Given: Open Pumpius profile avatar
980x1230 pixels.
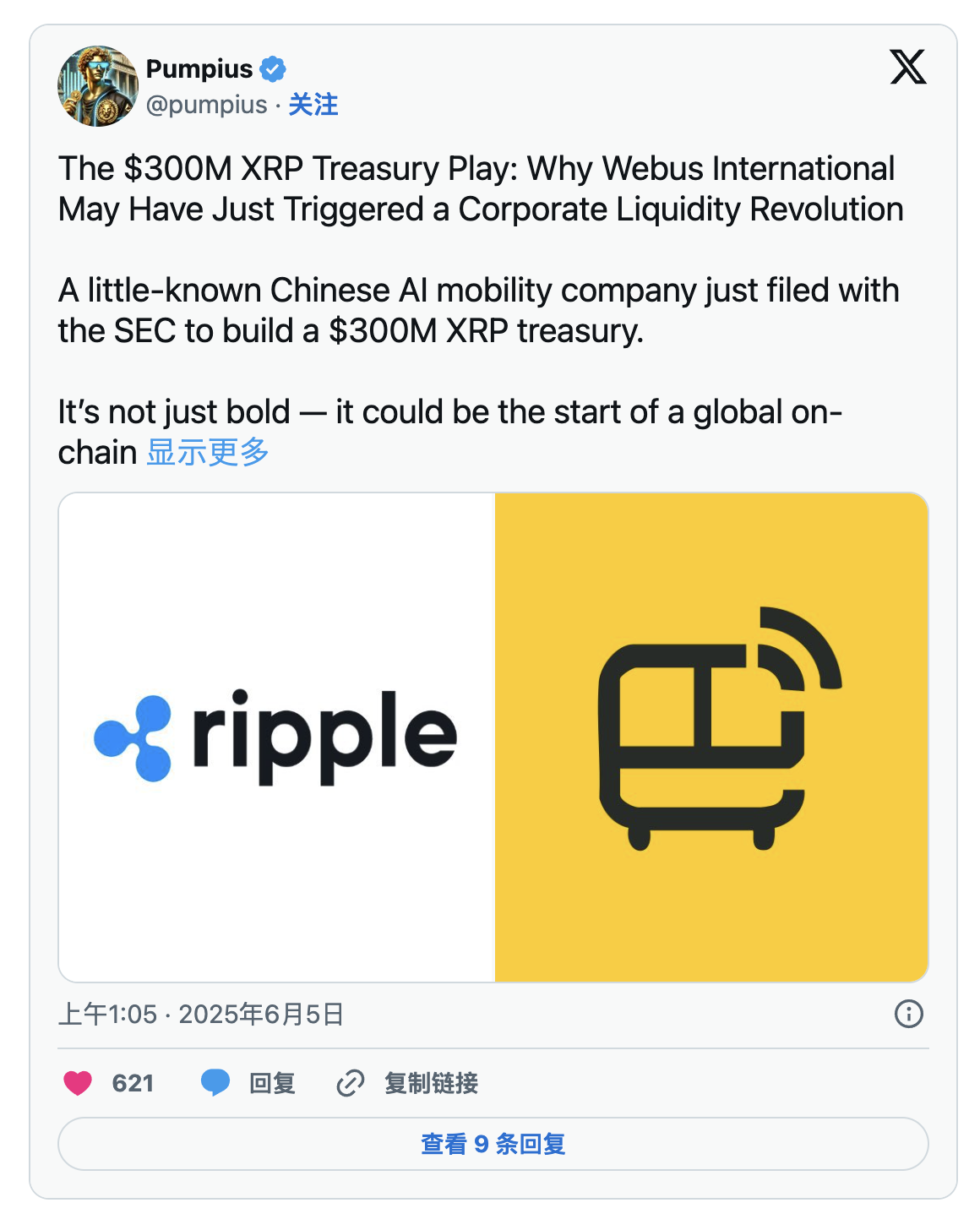Looking at the screenshot, I should [97, 86].
